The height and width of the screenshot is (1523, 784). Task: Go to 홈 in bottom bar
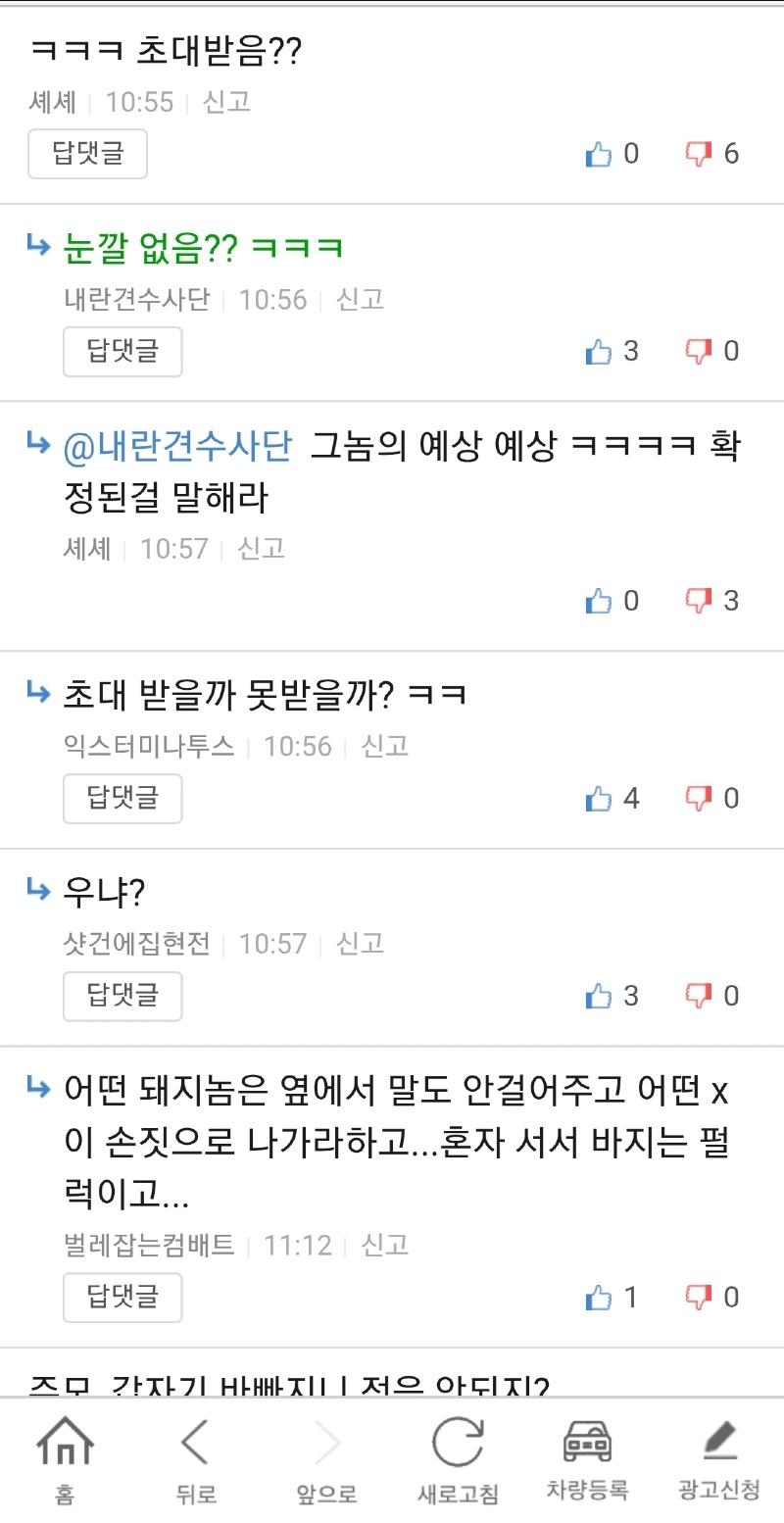pos(65,1458)
